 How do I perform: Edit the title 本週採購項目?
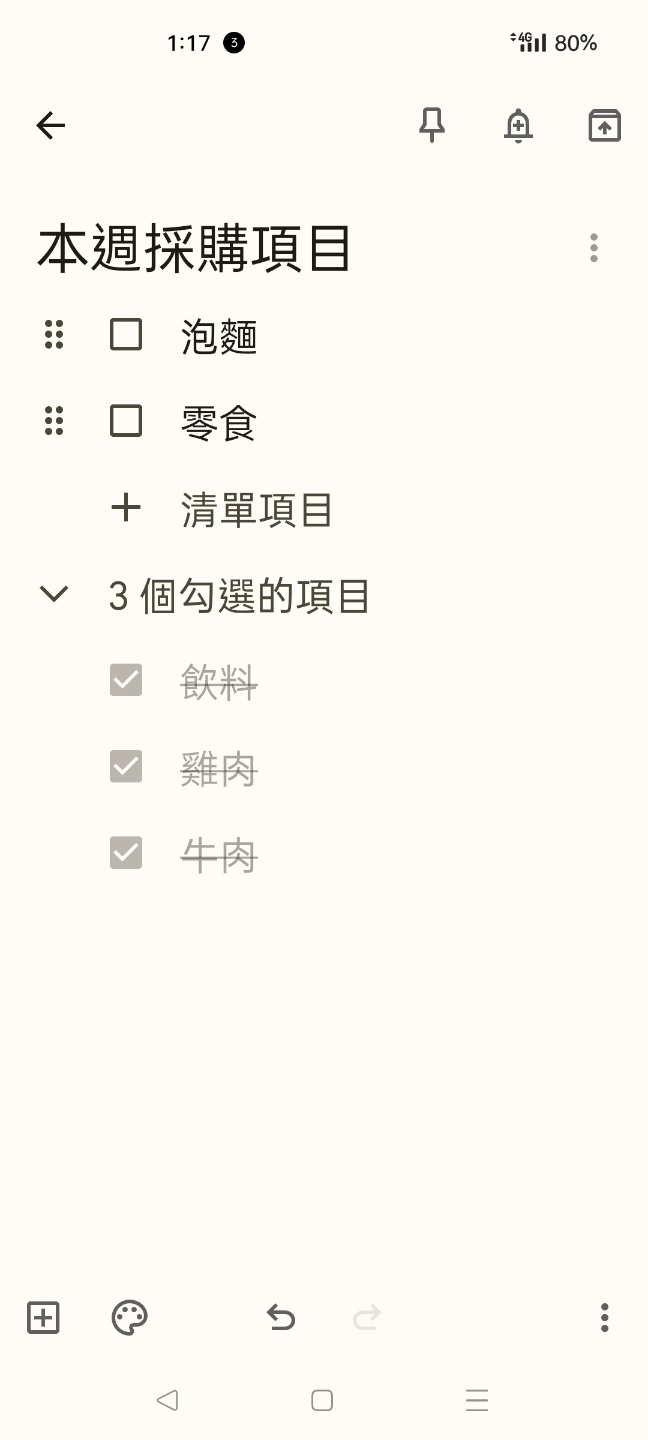pos(195,249)
